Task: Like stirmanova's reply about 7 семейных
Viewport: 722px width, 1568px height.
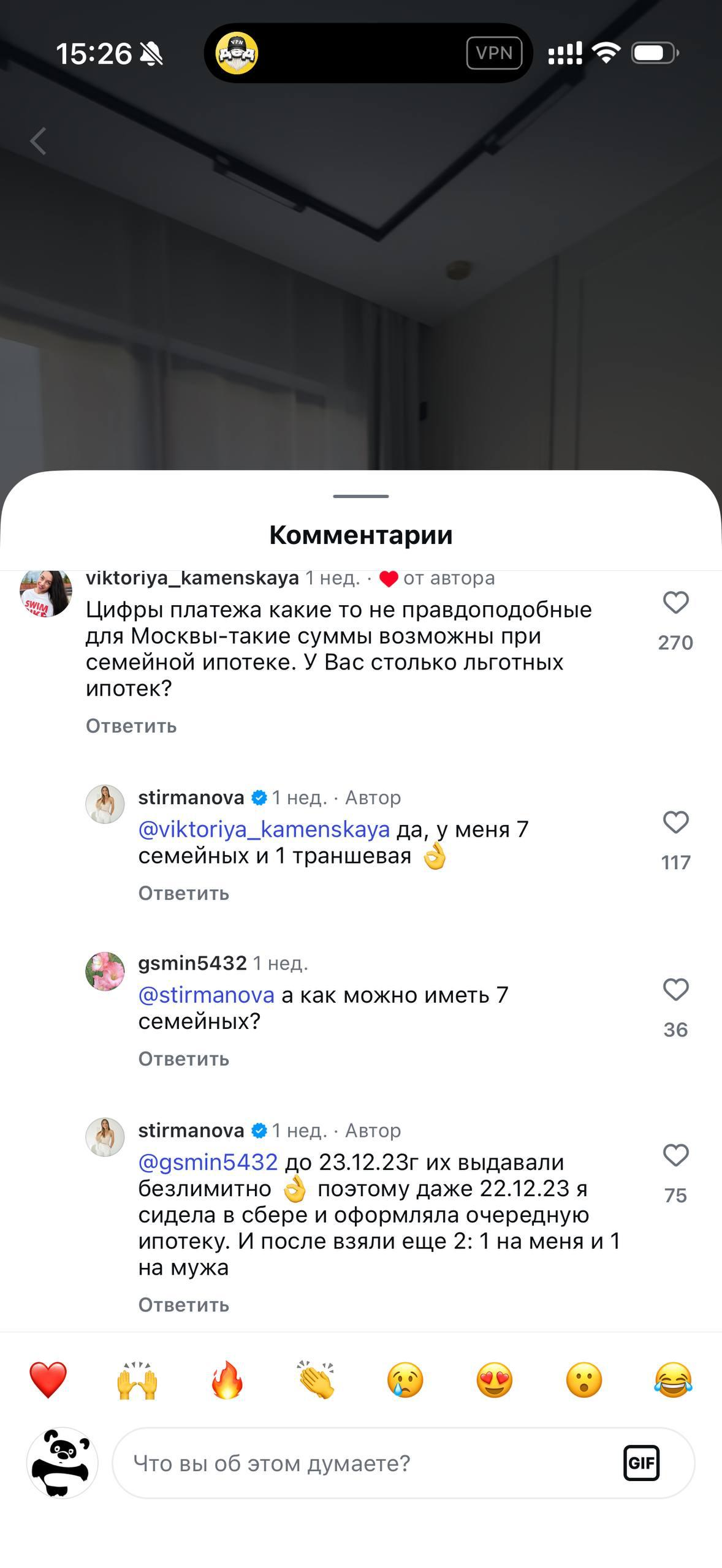Action: click(x=675, y=823)
